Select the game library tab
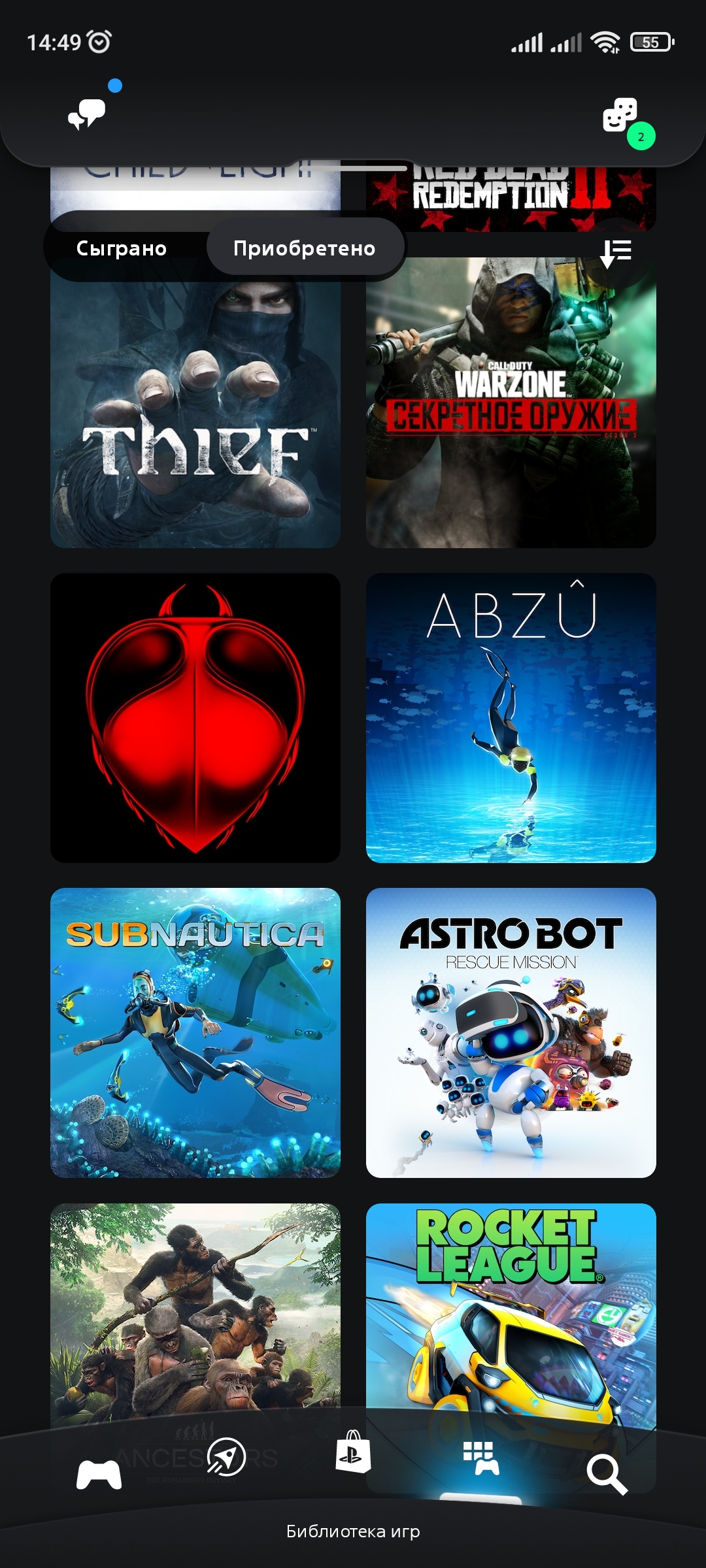The height and width of the screenshot is (1568, 706). click(x=480, y=1458)
